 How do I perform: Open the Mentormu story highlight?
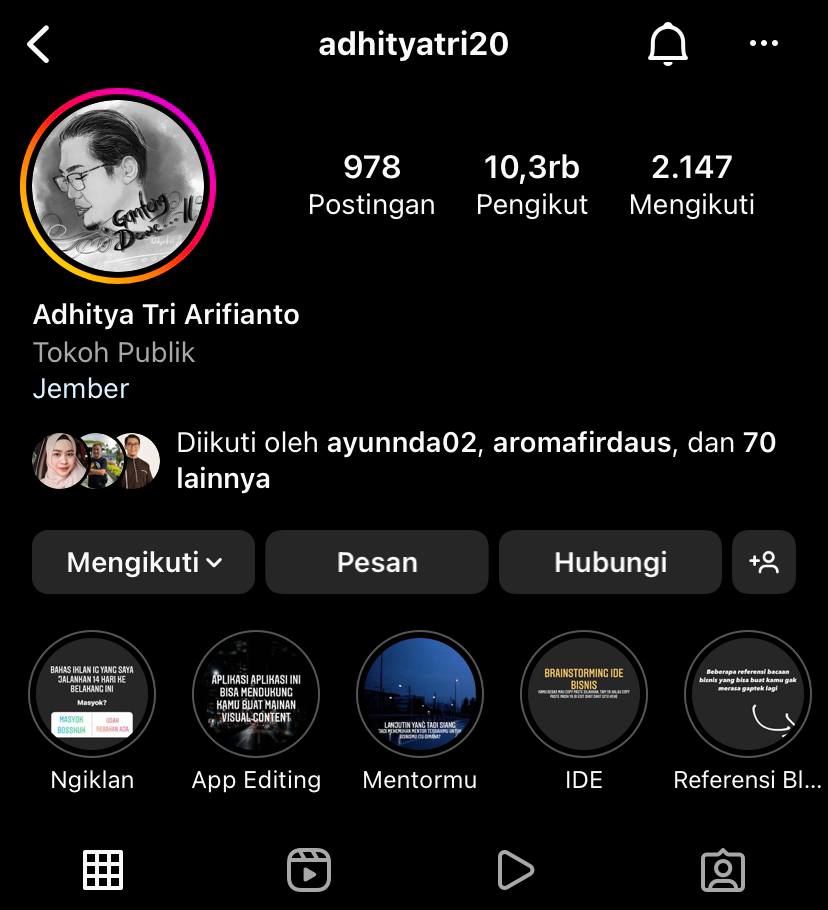coord(420,695)
